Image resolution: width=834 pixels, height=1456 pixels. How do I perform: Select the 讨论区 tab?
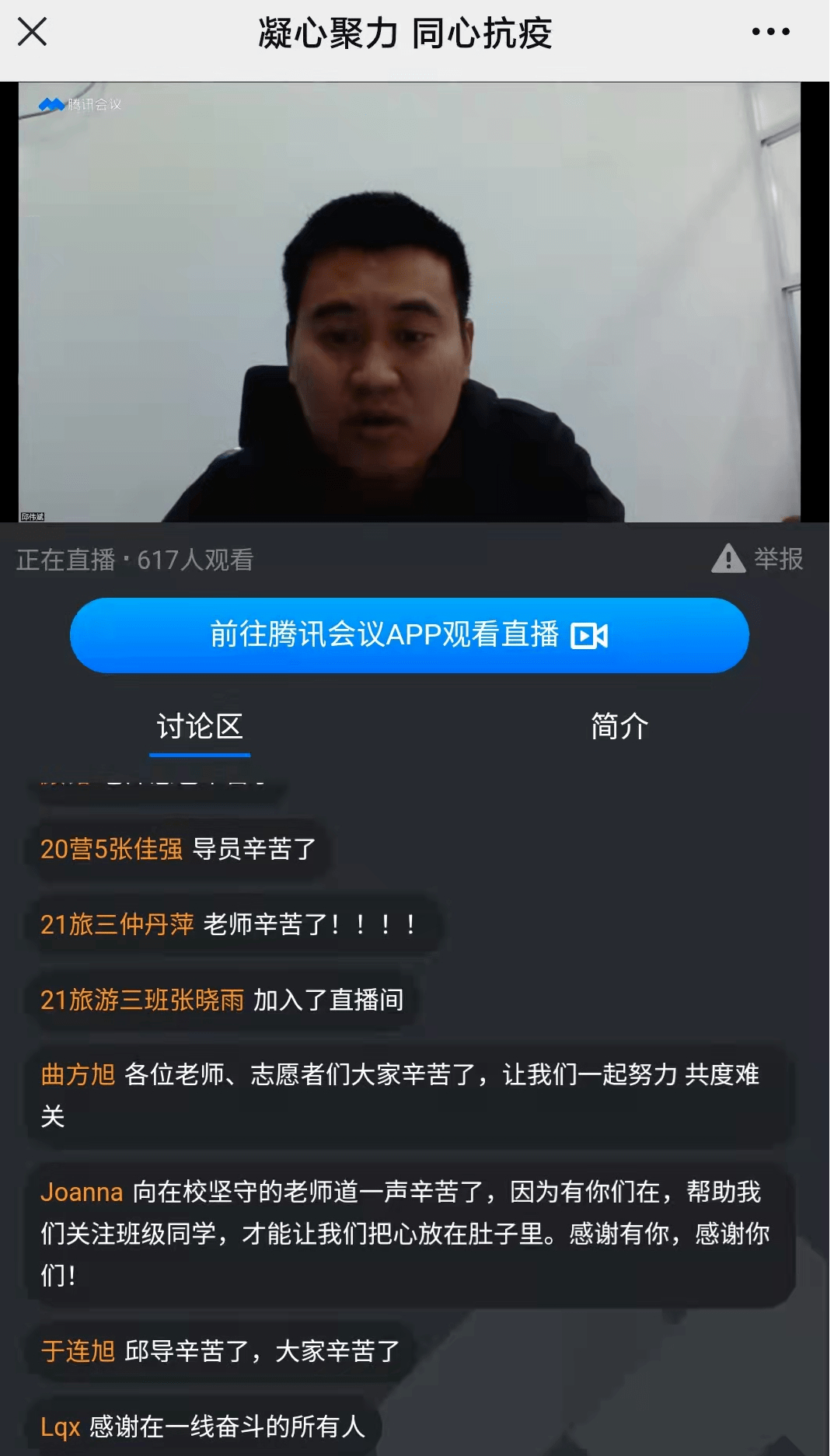[200, 726]
